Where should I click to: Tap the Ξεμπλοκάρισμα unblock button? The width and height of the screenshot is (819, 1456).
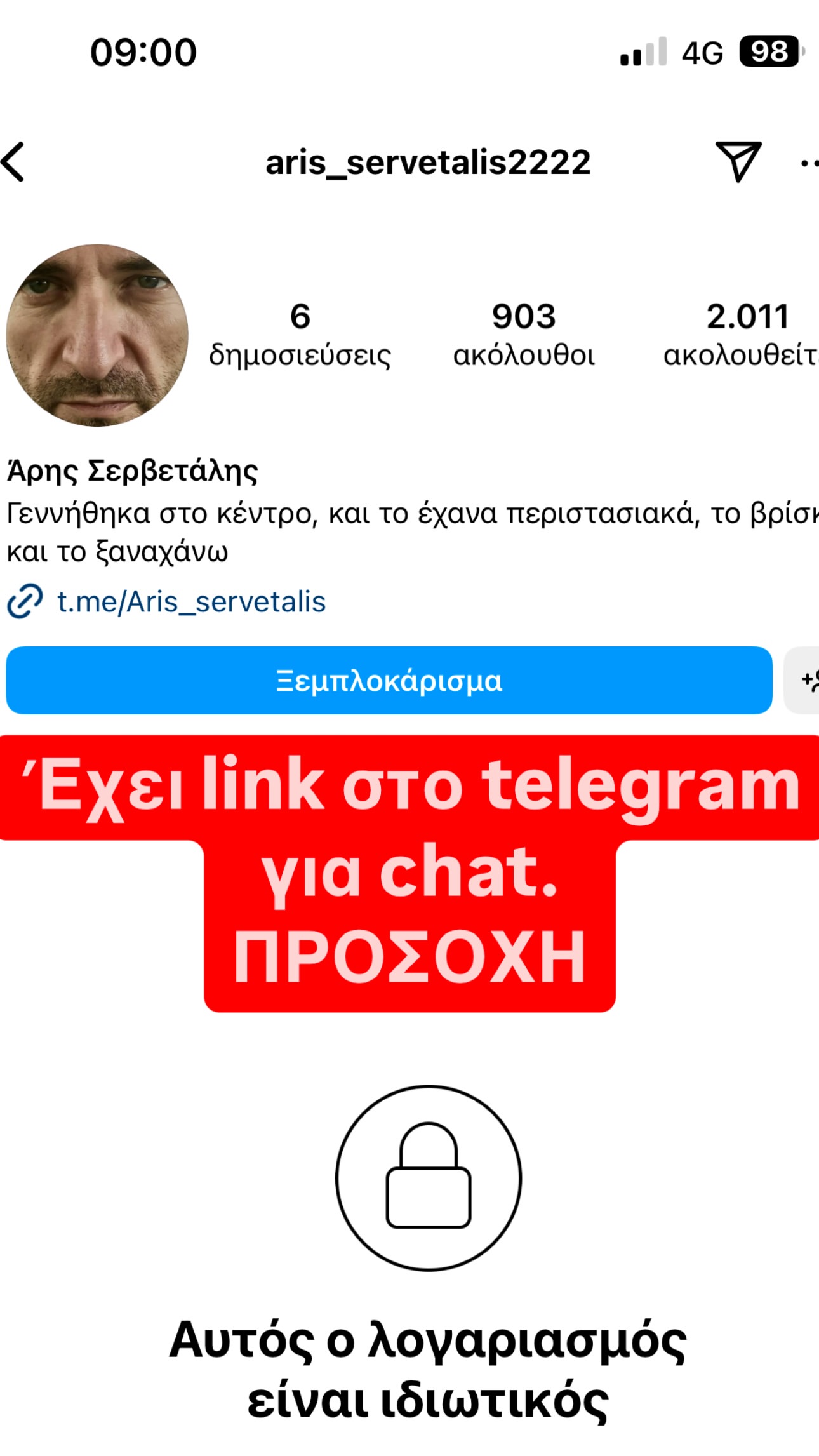(x=389, y=681)
